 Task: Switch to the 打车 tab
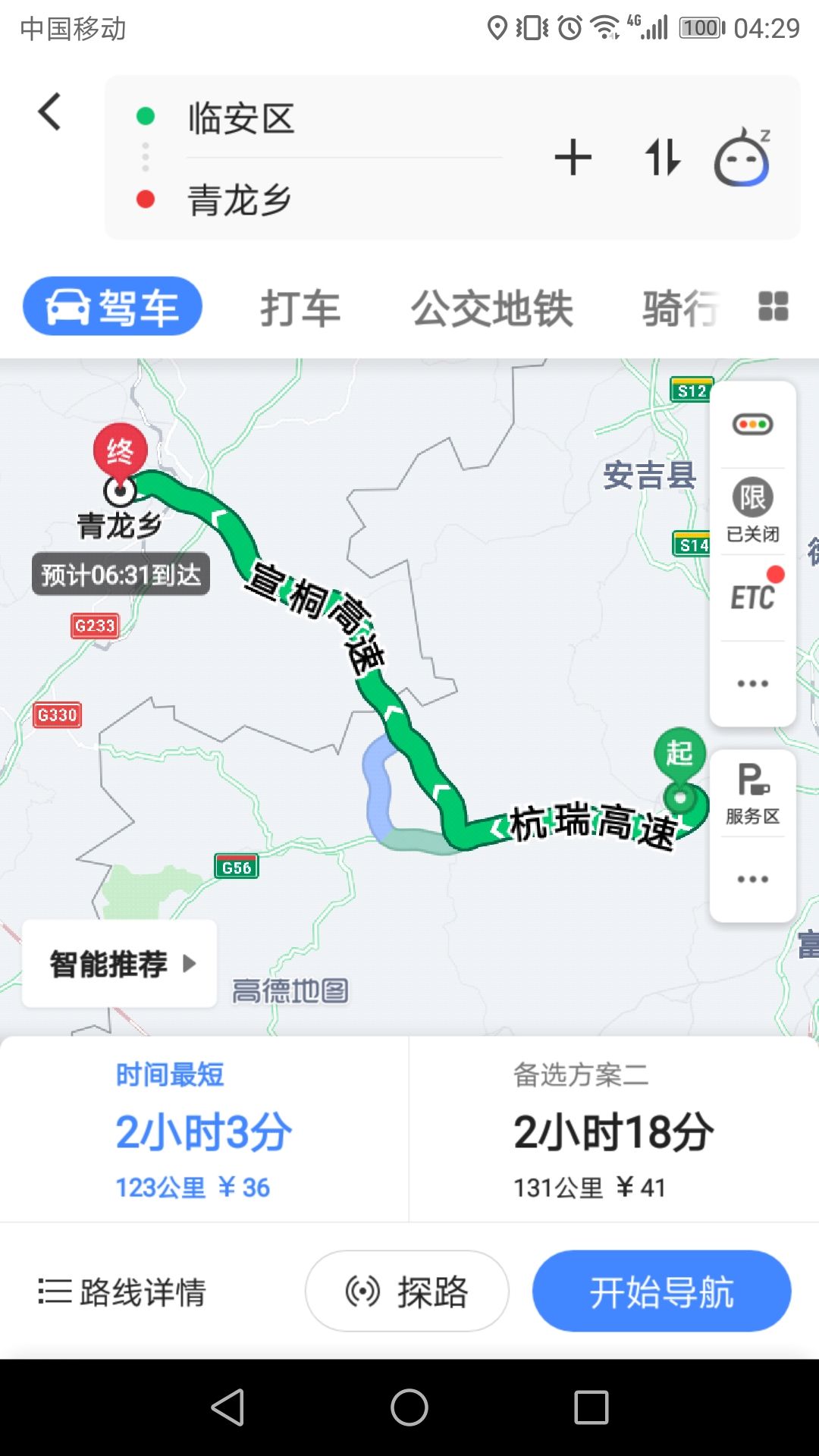(300, 309)
